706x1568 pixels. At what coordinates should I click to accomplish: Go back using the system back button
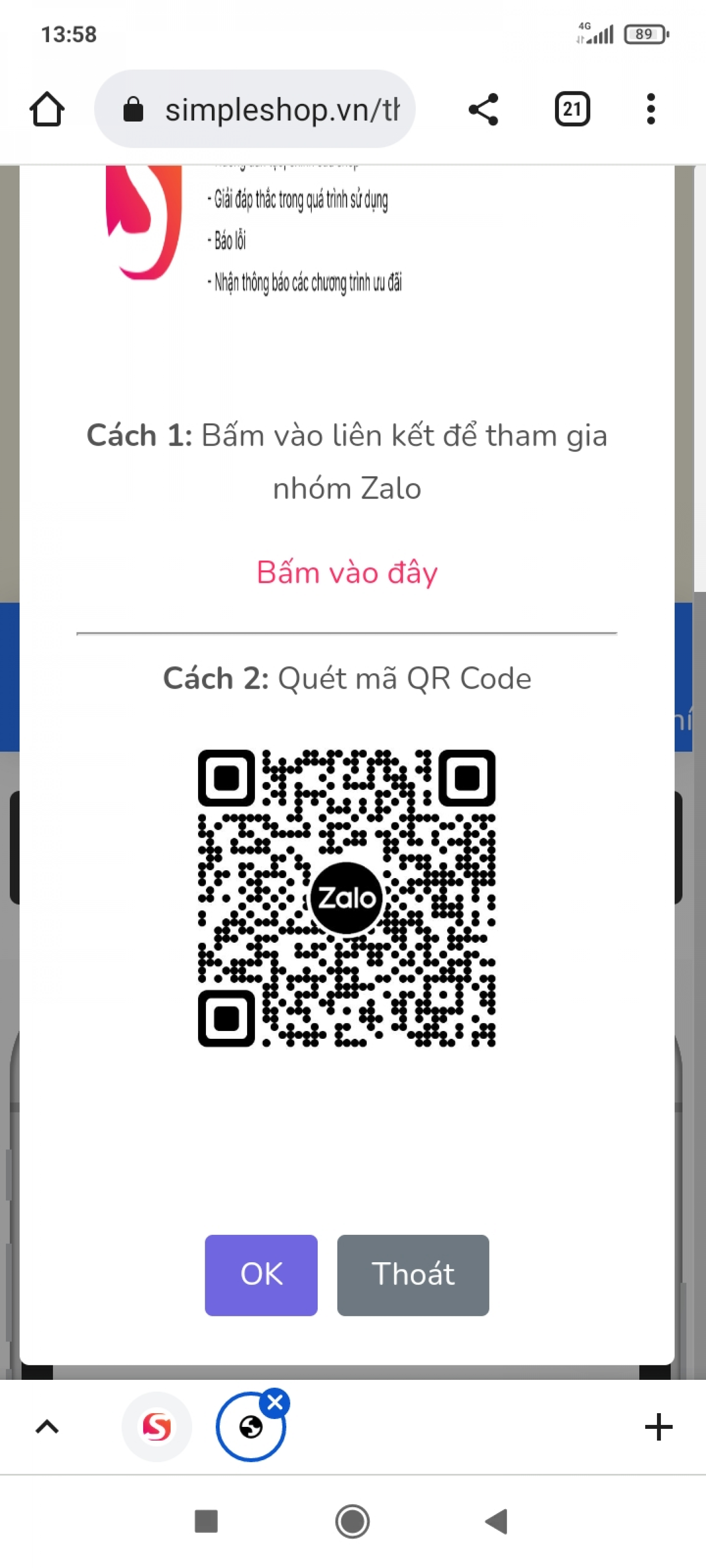(497, 1521)
